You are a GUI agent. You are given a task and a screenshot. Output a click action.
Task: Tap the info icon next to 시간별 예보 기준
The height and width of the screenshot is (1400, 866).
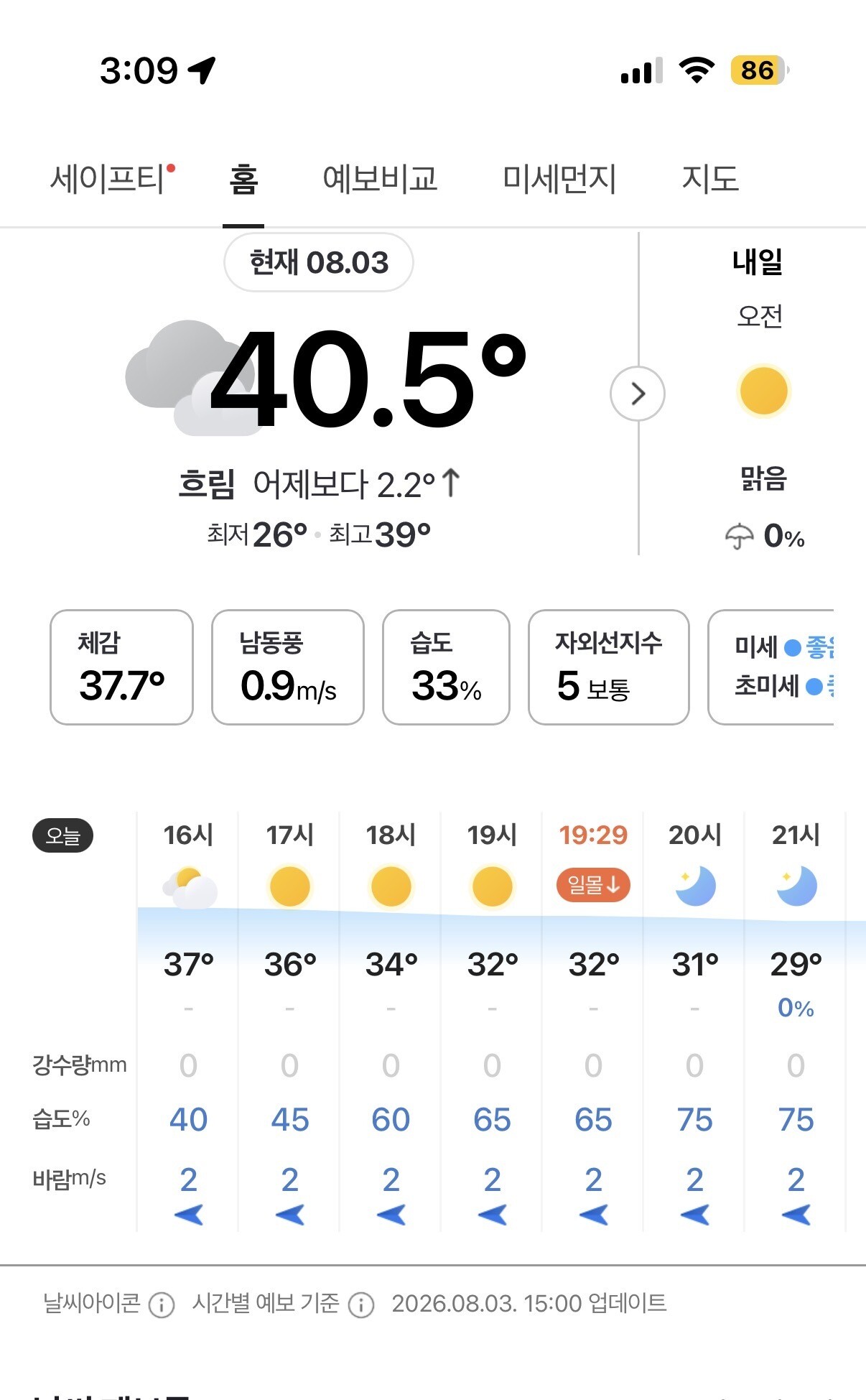tap(361, 1304)
